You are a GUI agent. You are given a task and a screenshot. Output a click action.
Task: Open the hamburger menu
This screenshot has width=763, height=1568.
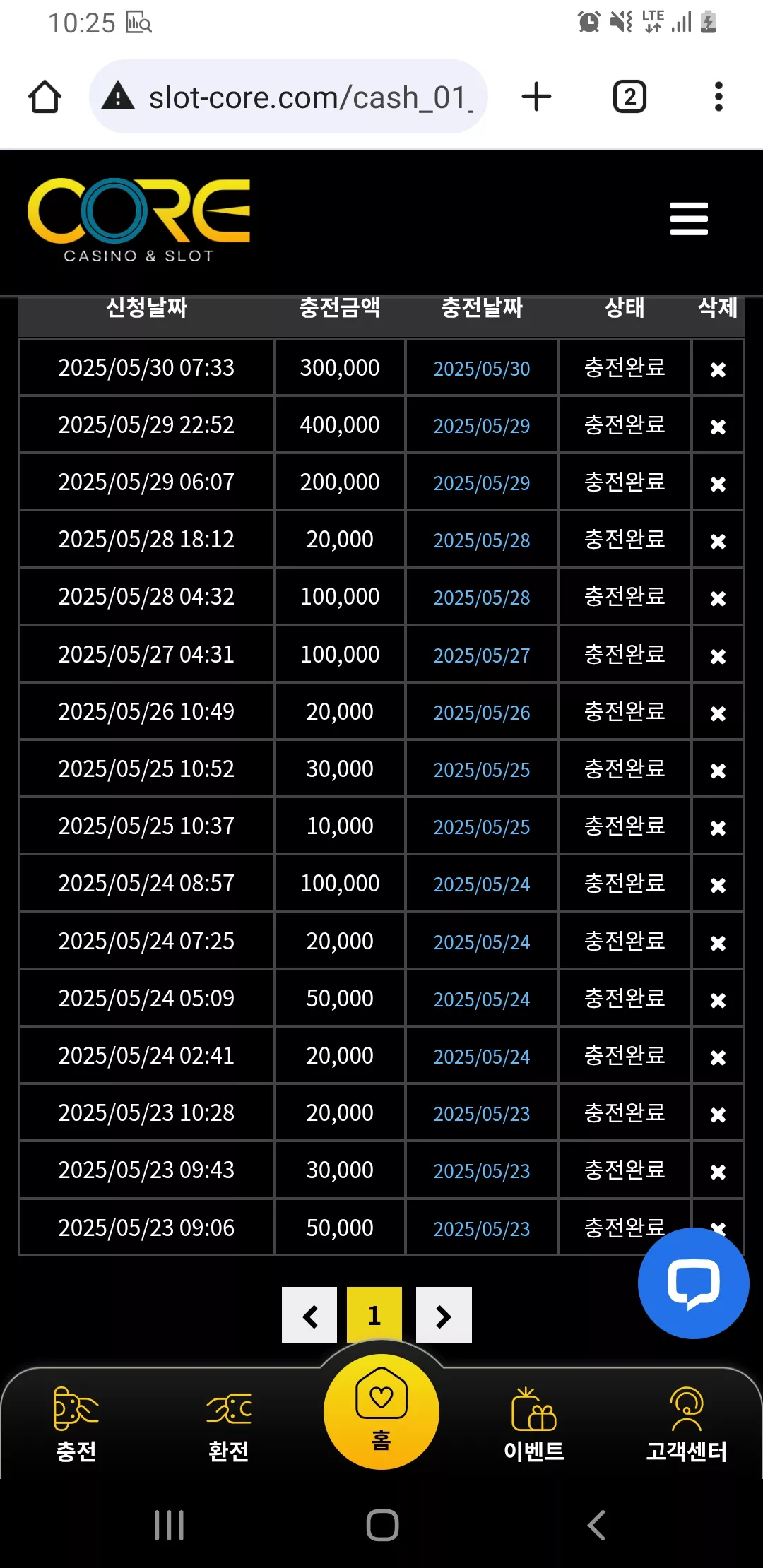(689, 219)
